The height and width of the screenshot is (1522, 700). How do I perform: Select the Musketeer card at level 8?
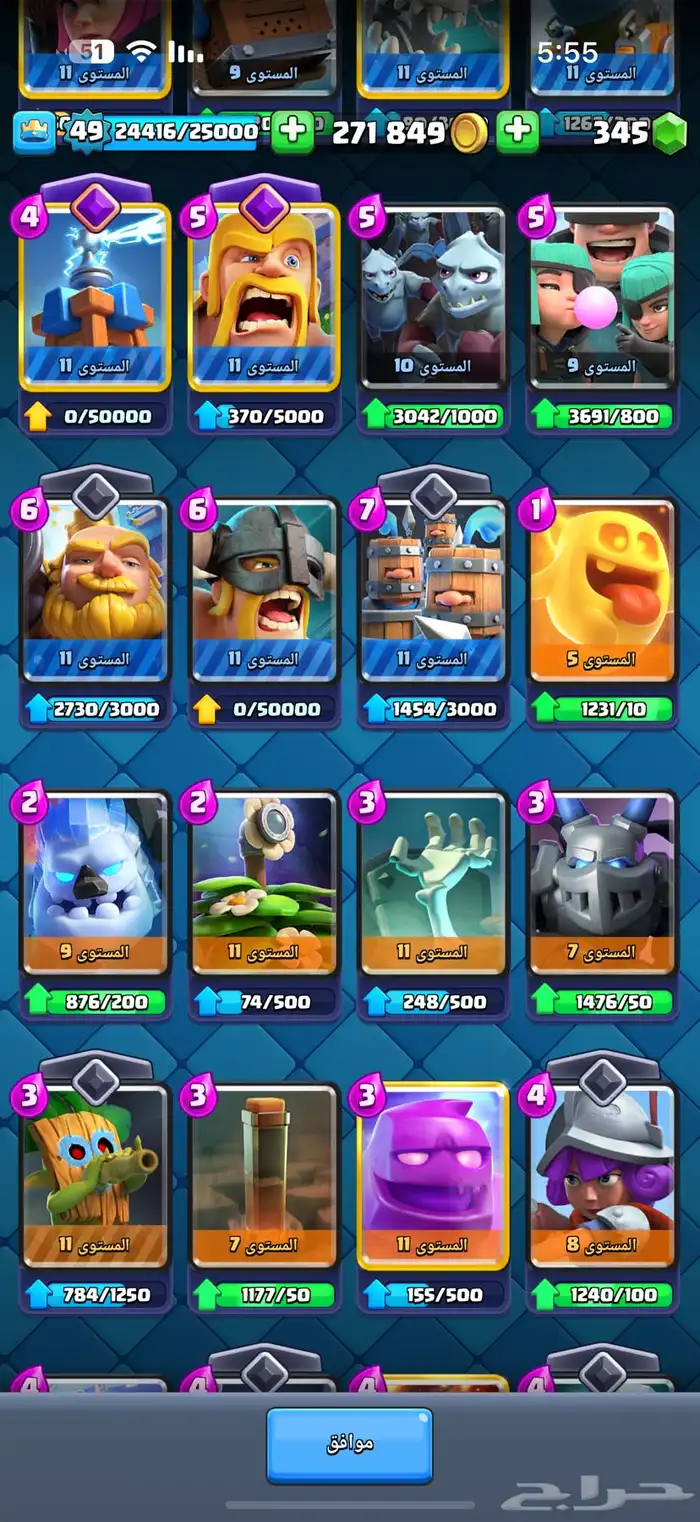[x=602, y=1173]
